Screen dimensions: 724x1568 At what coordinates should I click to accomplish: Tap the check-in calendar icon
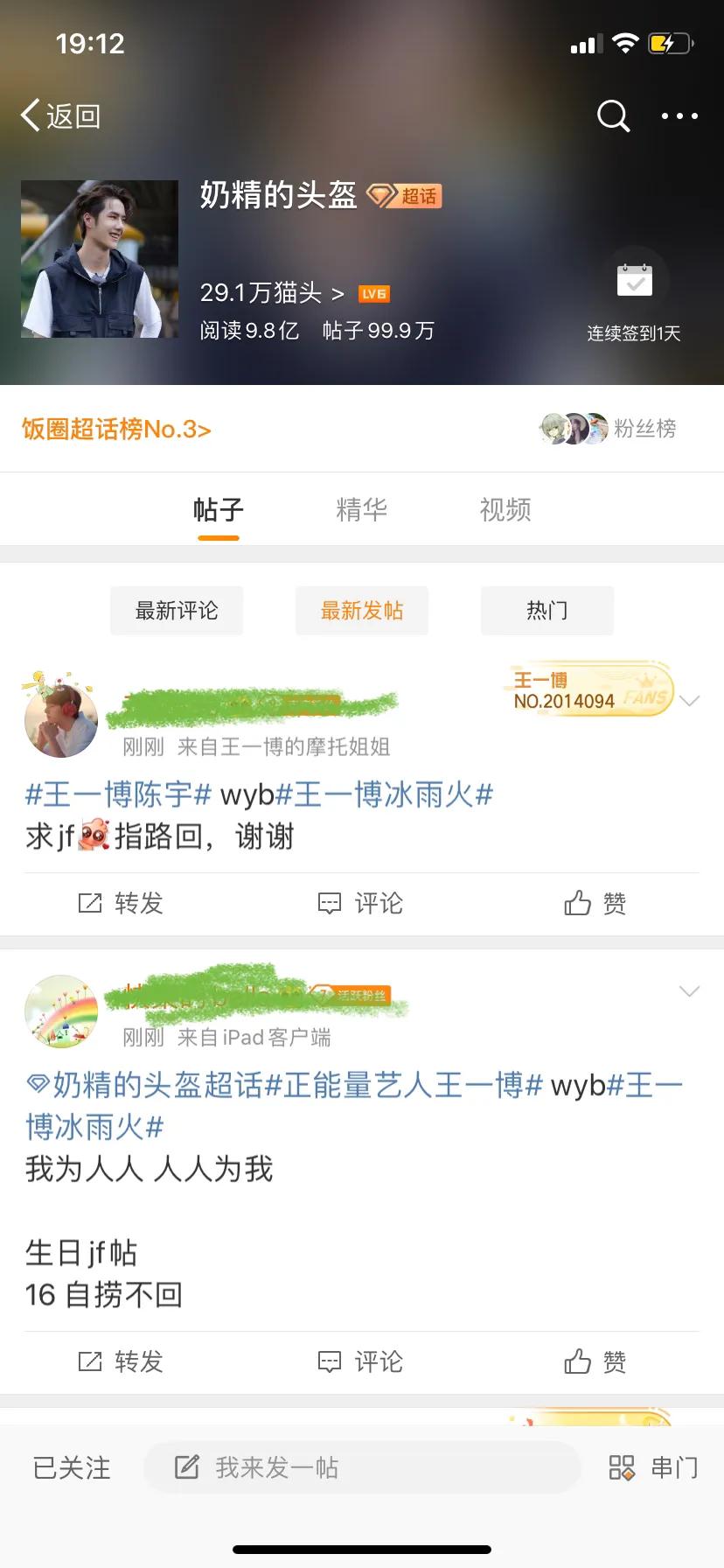(637, 279)
